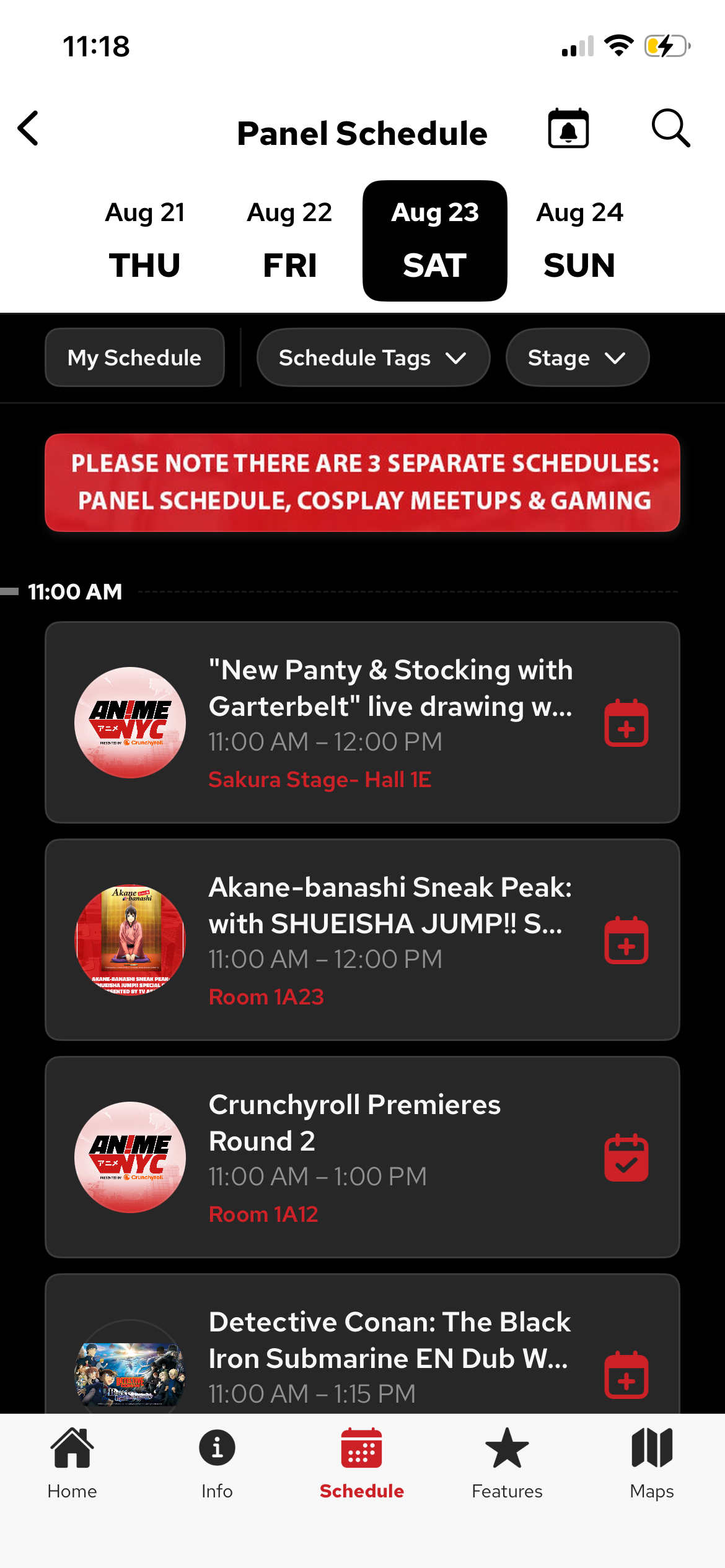Switch to Sunday Aug 24

(579, 240)
